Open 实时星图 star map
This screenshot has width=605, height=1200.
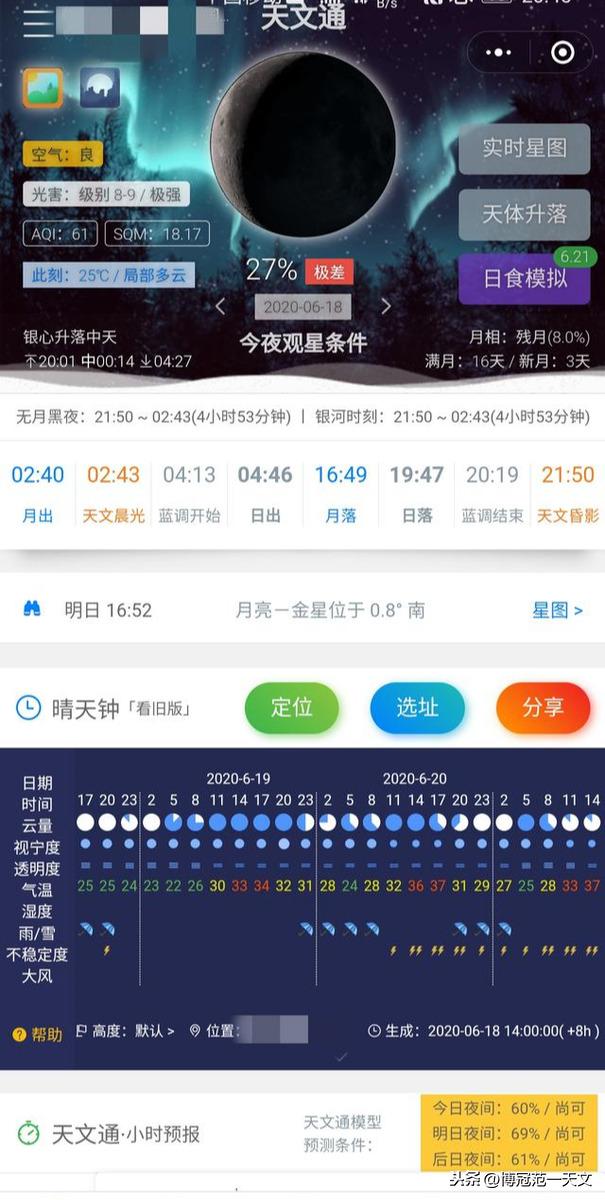524,148
